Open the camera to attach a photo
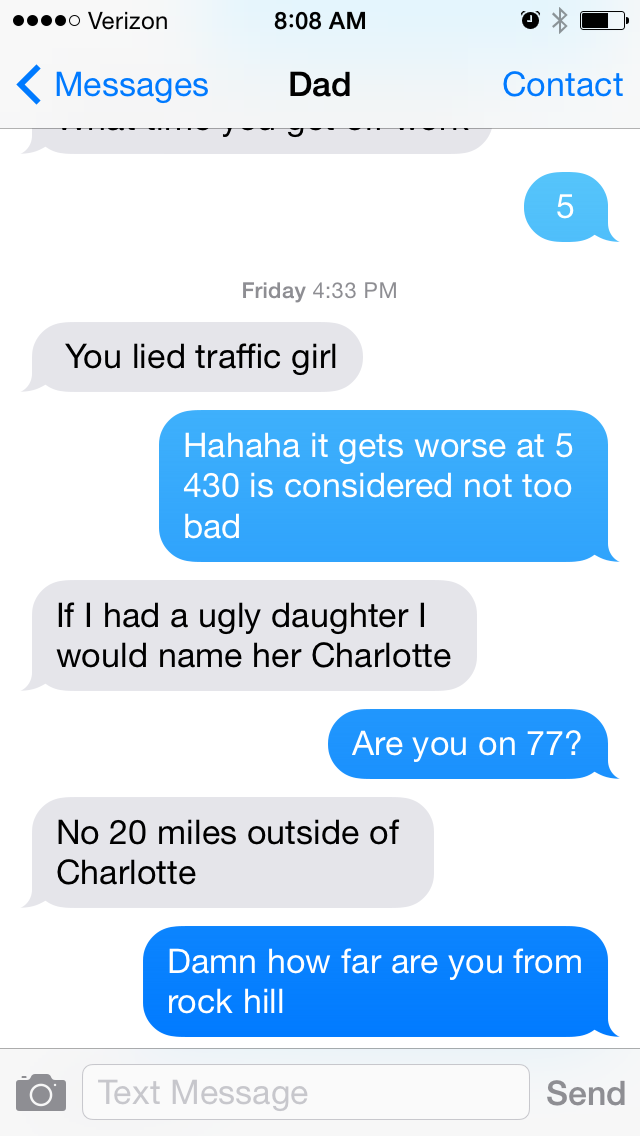The width and height of the screenshot is (640, 1136). click(41, 1093)
